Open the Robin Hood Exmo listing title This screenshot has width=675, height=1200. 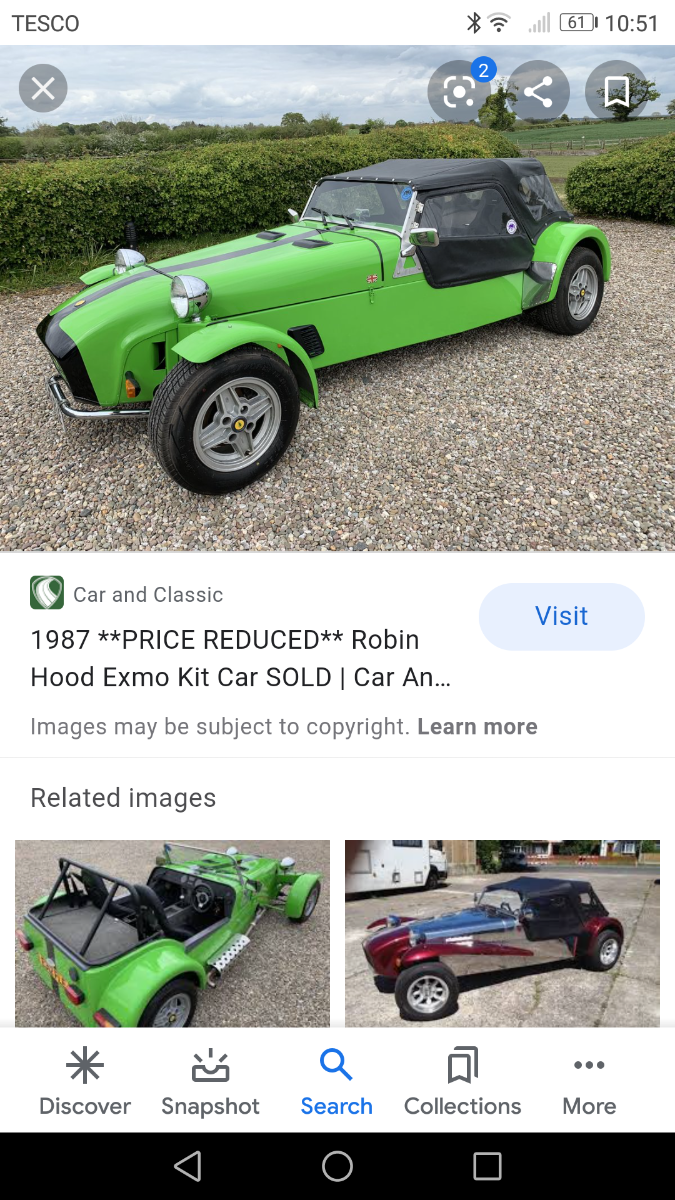240,658
